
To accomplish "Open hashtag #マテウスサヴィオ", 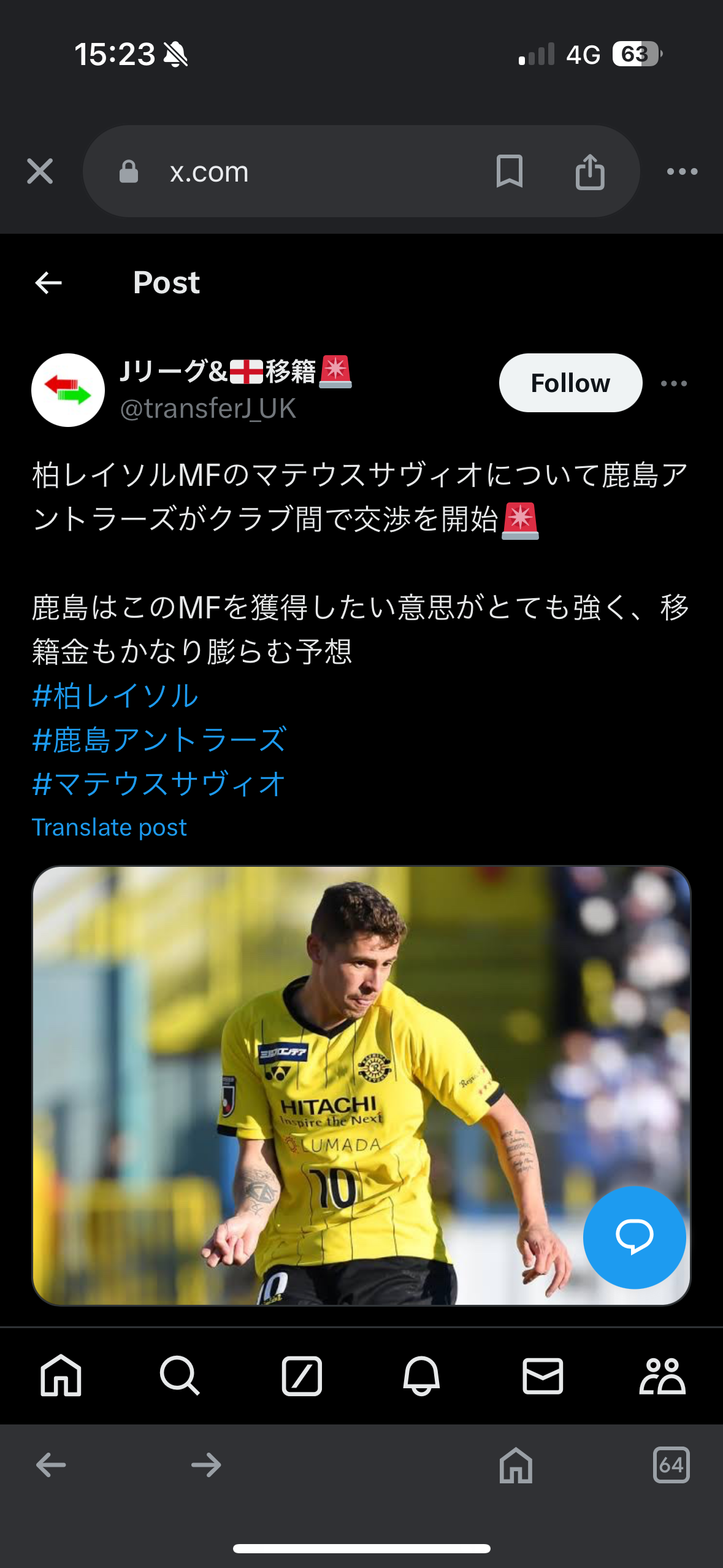I will tap(159, 784).
